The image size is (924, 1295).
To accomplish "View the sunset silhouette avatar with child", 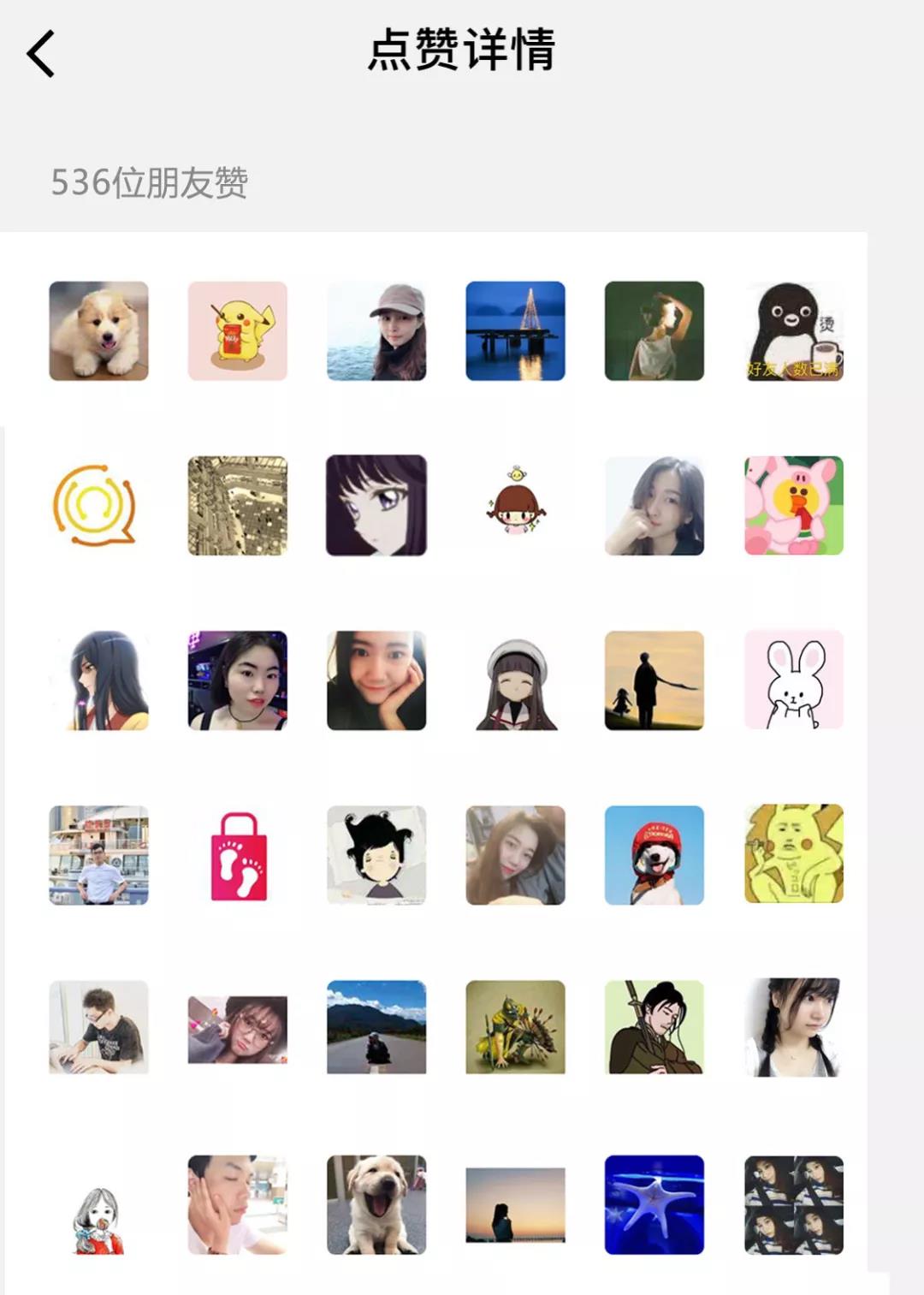I will tap(654, 680).
